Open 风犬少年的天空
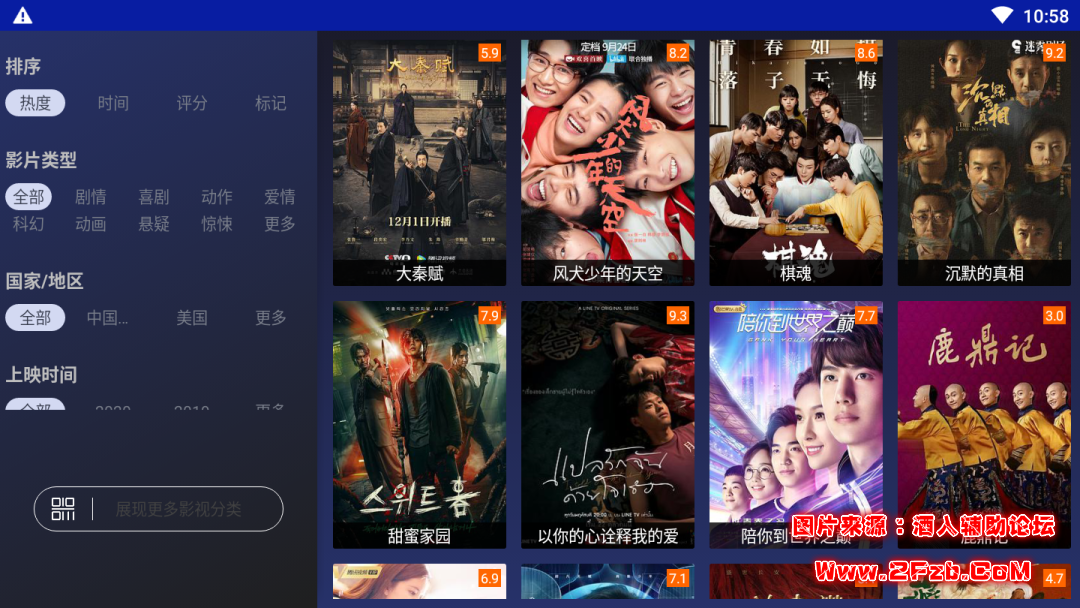Image resolution: width=1080 pixels, height=608 pixels. click(x=608, y=163)
